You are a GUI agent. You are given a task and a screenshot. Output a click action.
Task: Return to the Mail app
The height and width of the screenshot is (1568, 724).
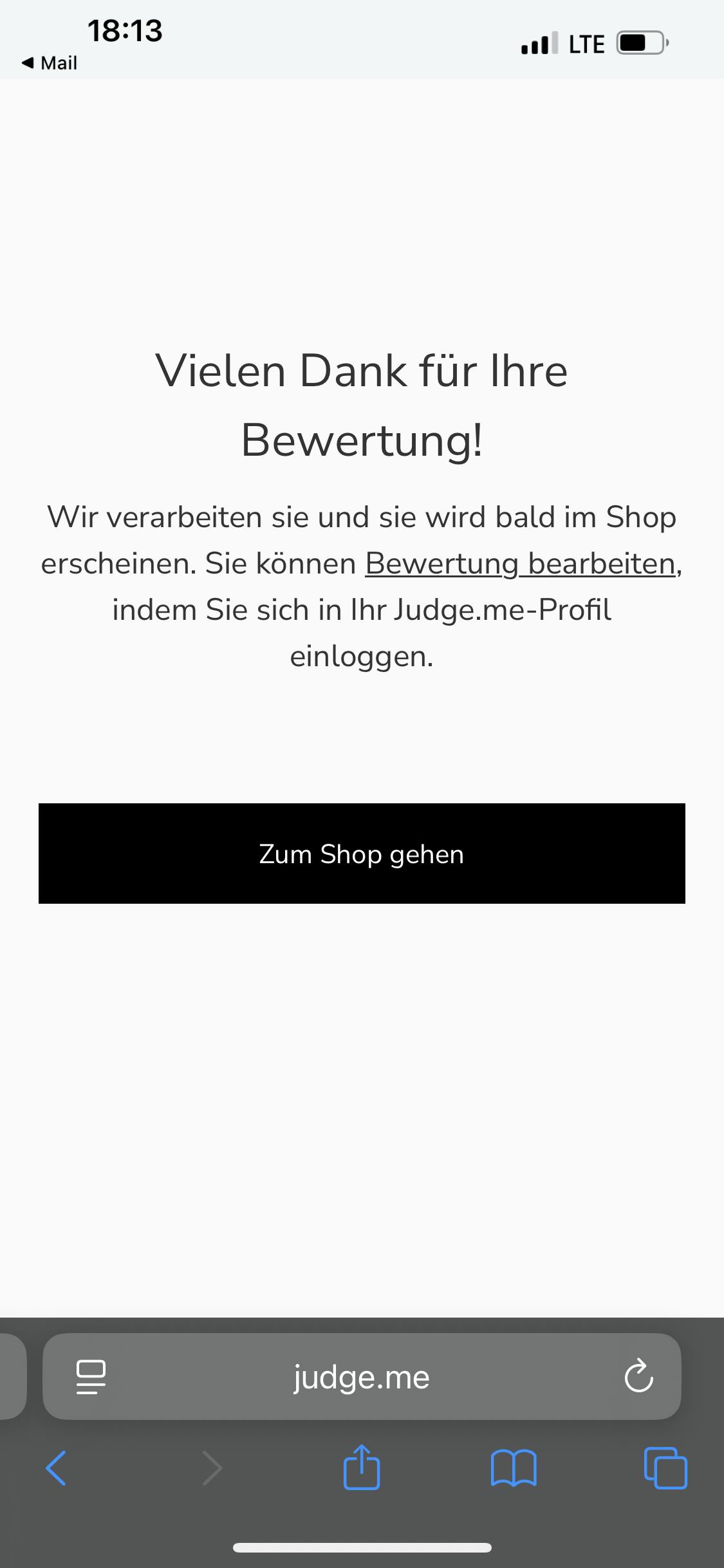[50, 63]
